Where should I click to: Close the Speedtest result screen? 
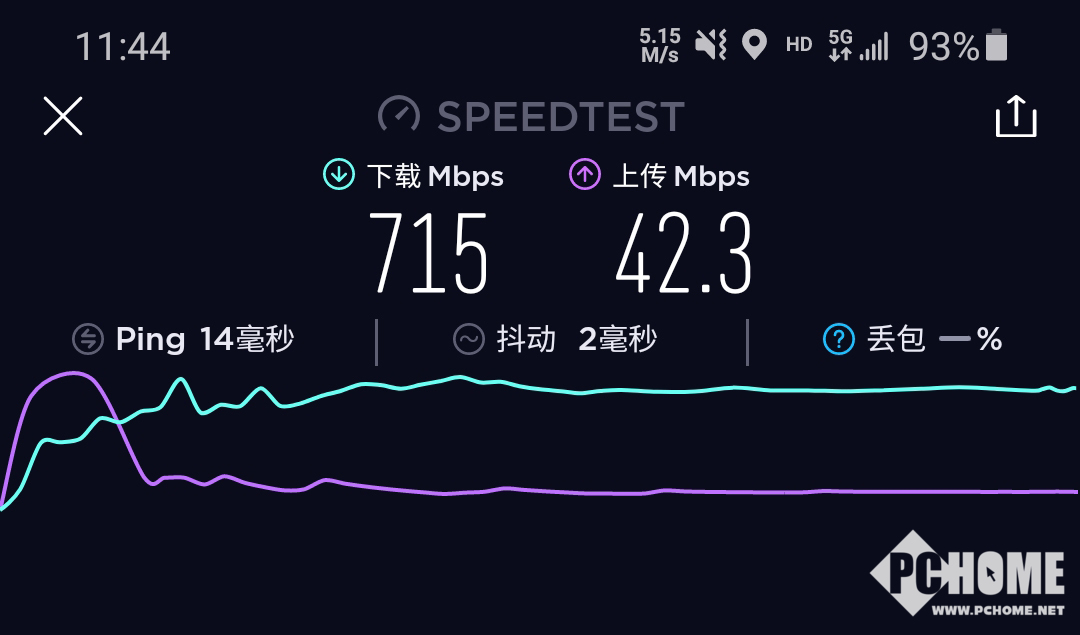point(62,116)
